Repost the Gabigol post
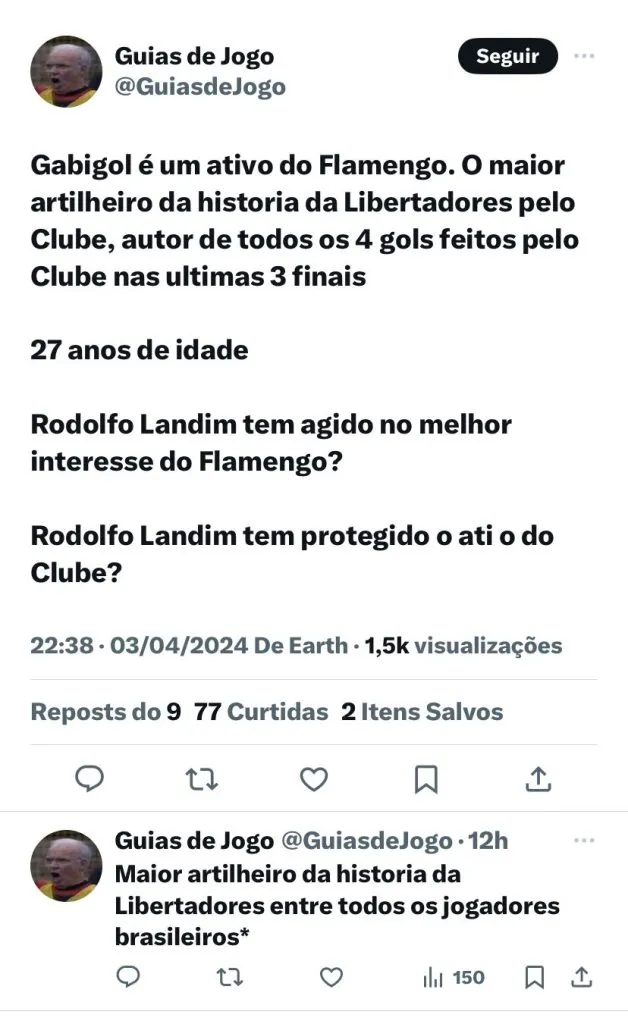Viewport: 628px width, 1024px height. point(202,778)
